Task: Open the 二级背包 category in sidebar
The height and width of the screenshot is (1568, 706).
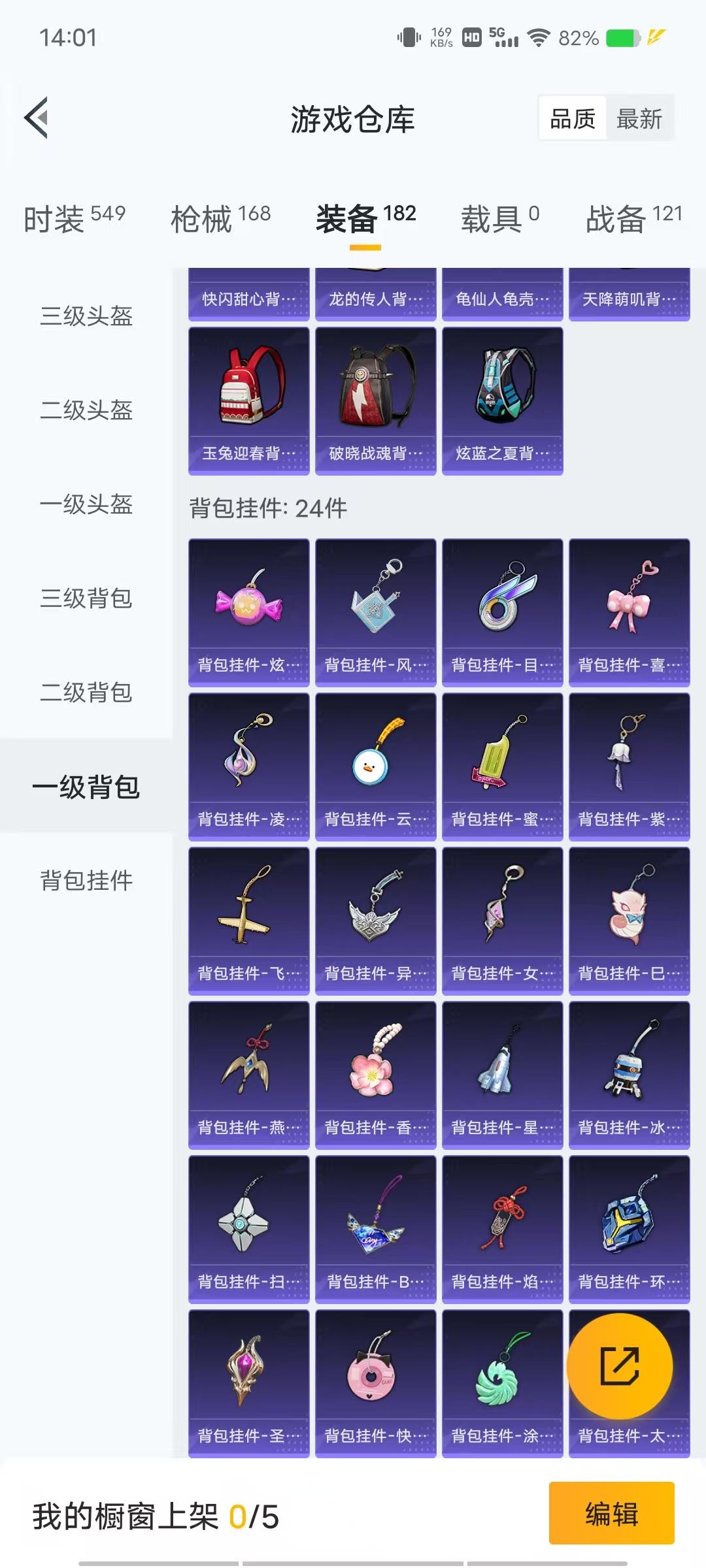Action: point(86,693)
